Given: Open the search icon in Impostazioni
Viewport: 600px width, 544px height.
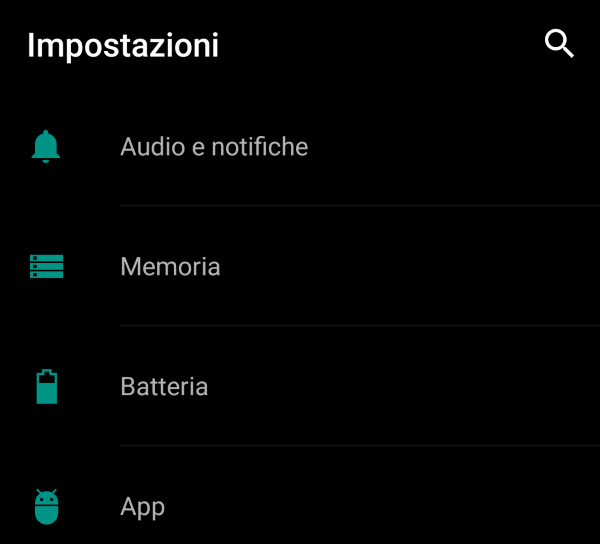Looking at the screenshot, I should click(x=559, y=44).
